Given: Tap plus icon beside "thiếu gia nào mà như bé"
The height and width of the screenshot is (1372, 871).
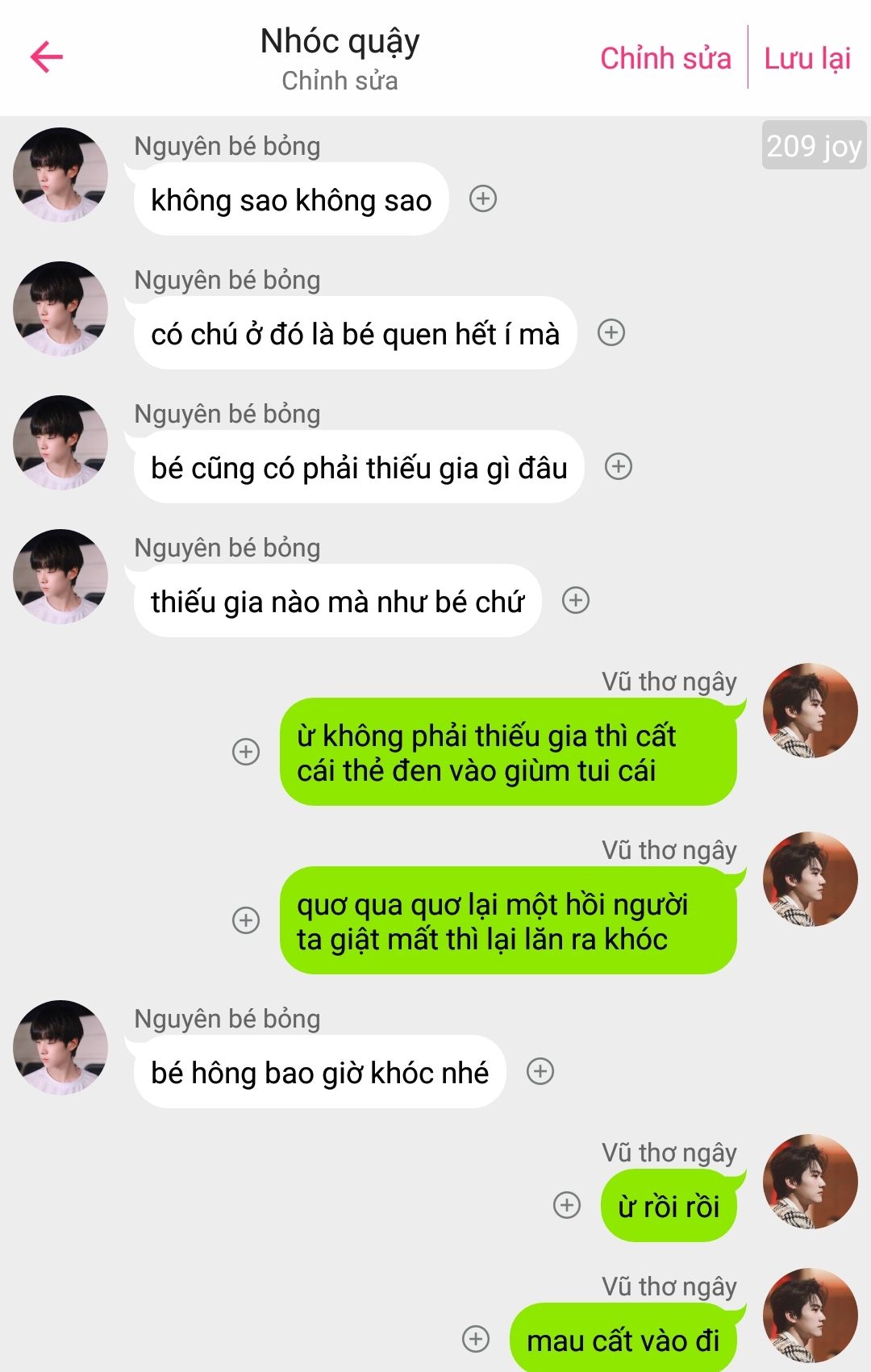Looking at the screenshot, I should pos(576,600).
